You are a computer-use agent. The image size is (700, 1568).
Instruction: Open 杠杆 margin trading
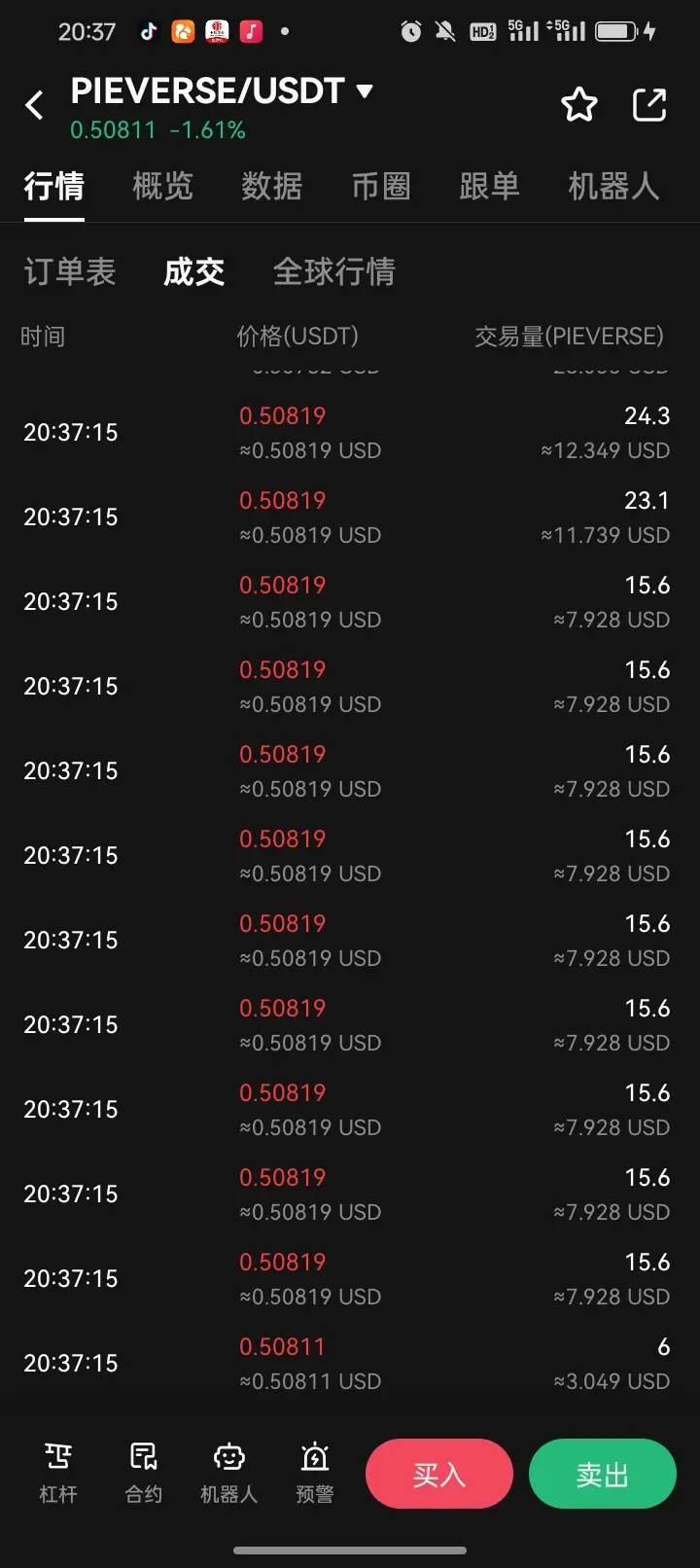point(58,1473)
